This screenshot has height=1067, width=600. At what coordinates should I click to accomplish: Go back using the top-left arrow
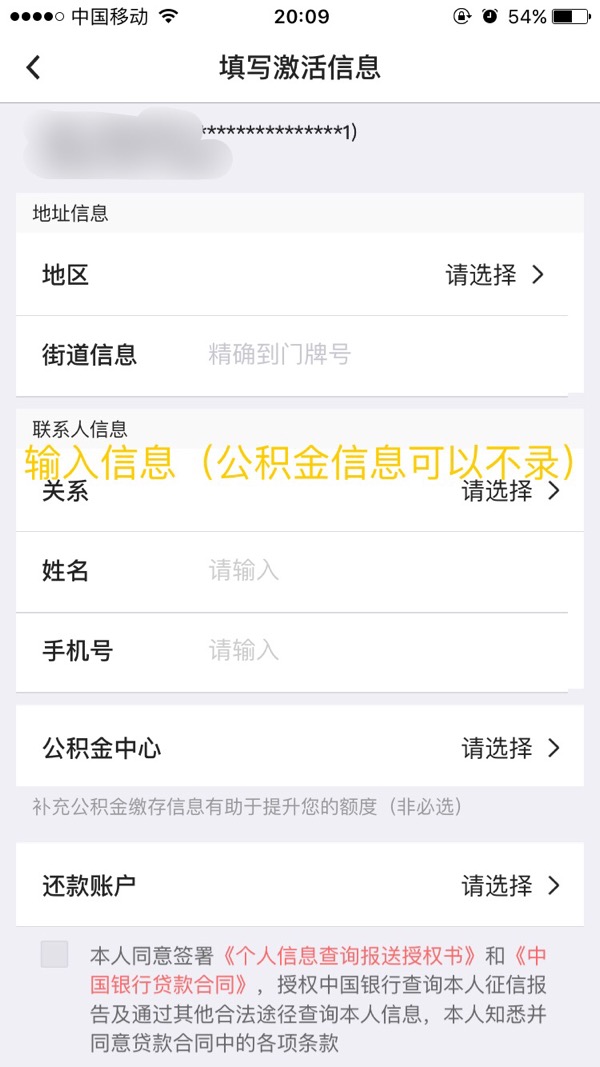coord(33,67)
